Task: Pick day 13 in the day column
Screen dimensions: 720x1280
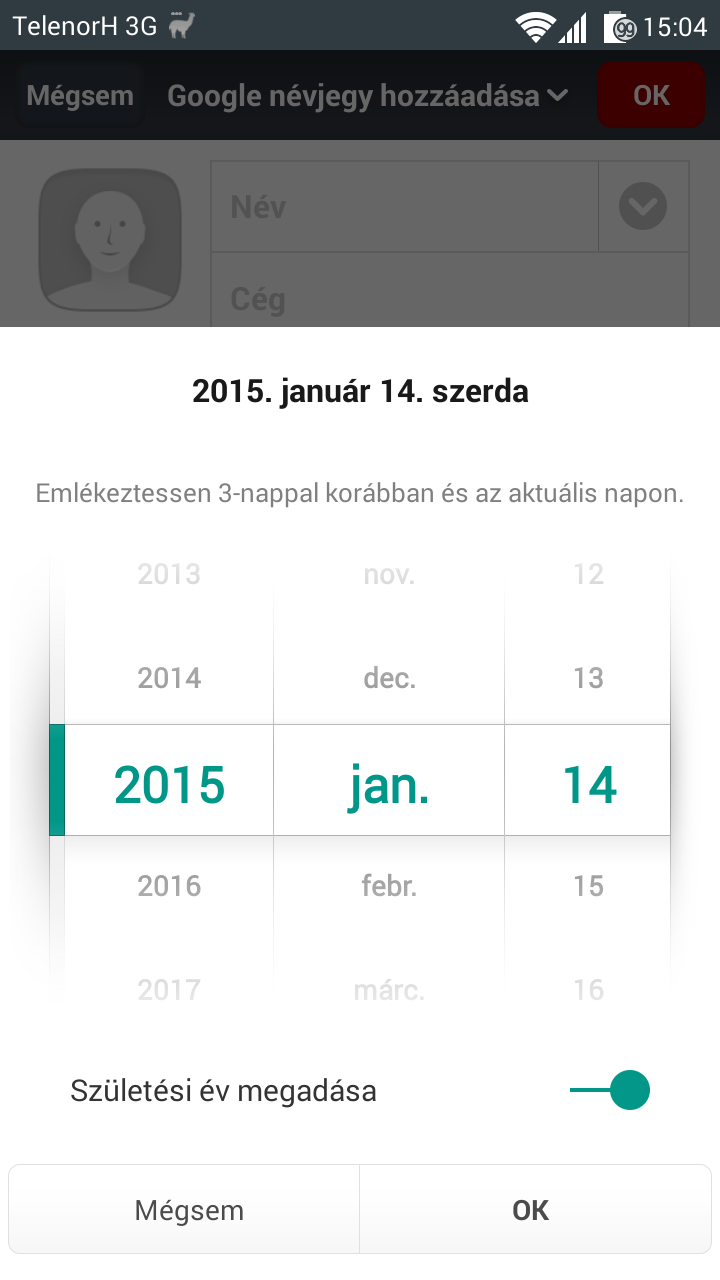Action: point(588,678)
